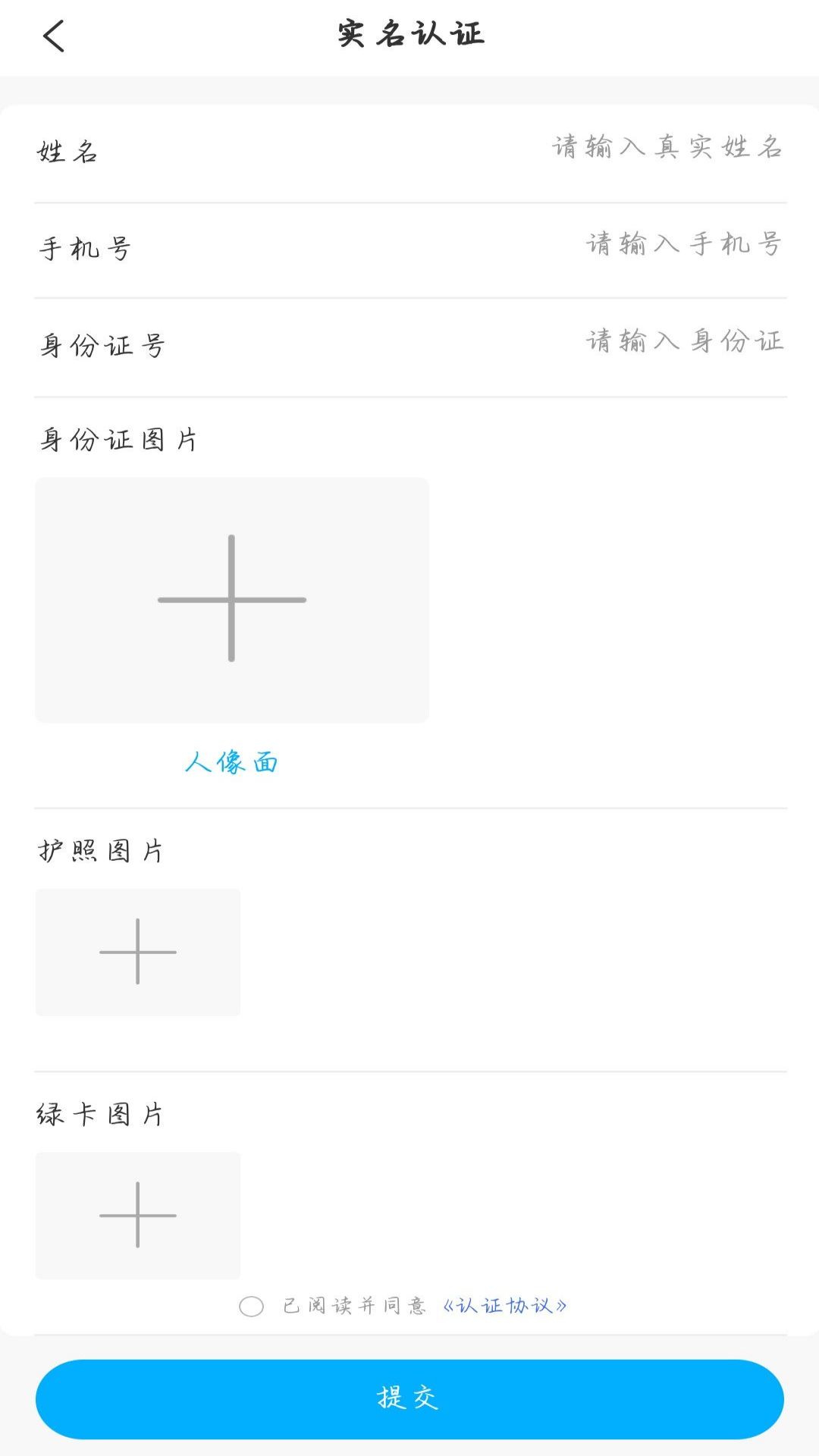Viewport: 819px width, 1456px height.
Task: Submit the form with 提交
Action: pos(409,1398)
